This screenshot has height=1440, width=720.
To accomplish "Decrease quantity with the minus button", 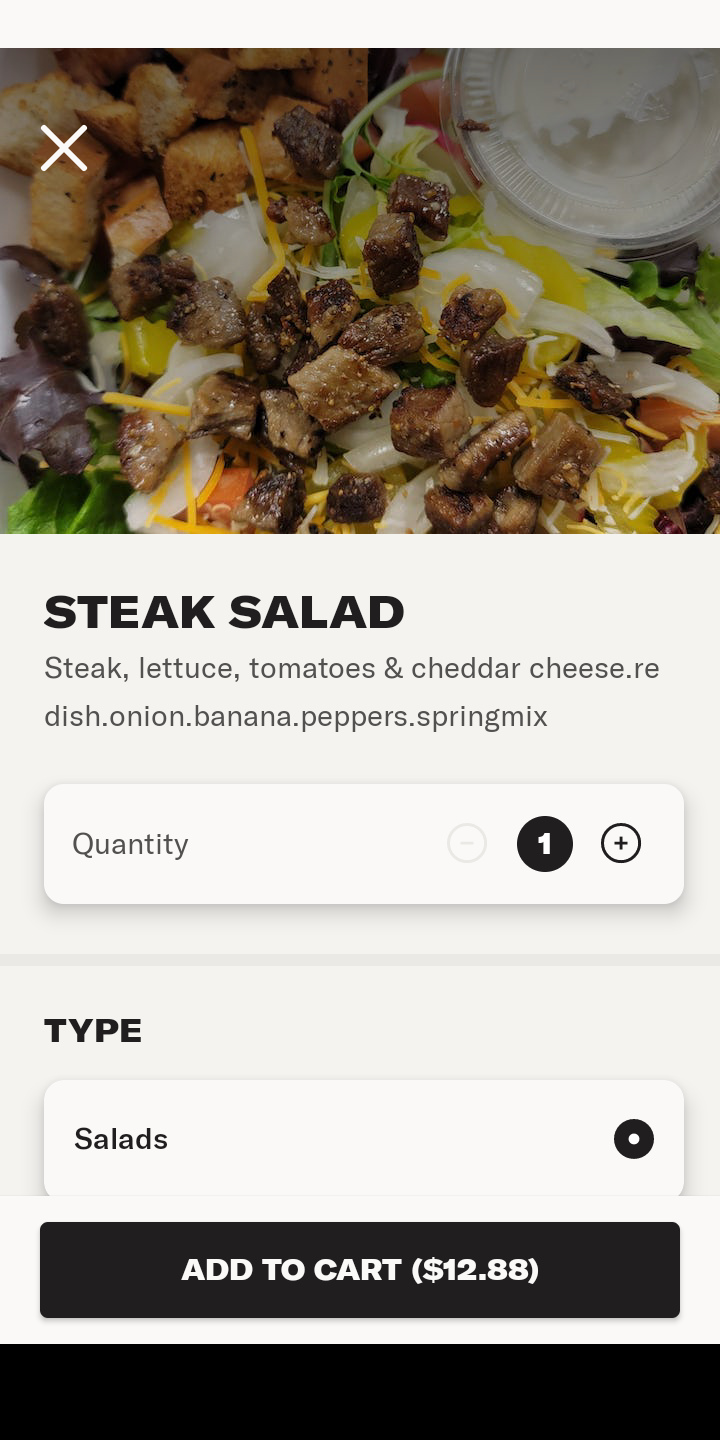I will coord(467,844).
